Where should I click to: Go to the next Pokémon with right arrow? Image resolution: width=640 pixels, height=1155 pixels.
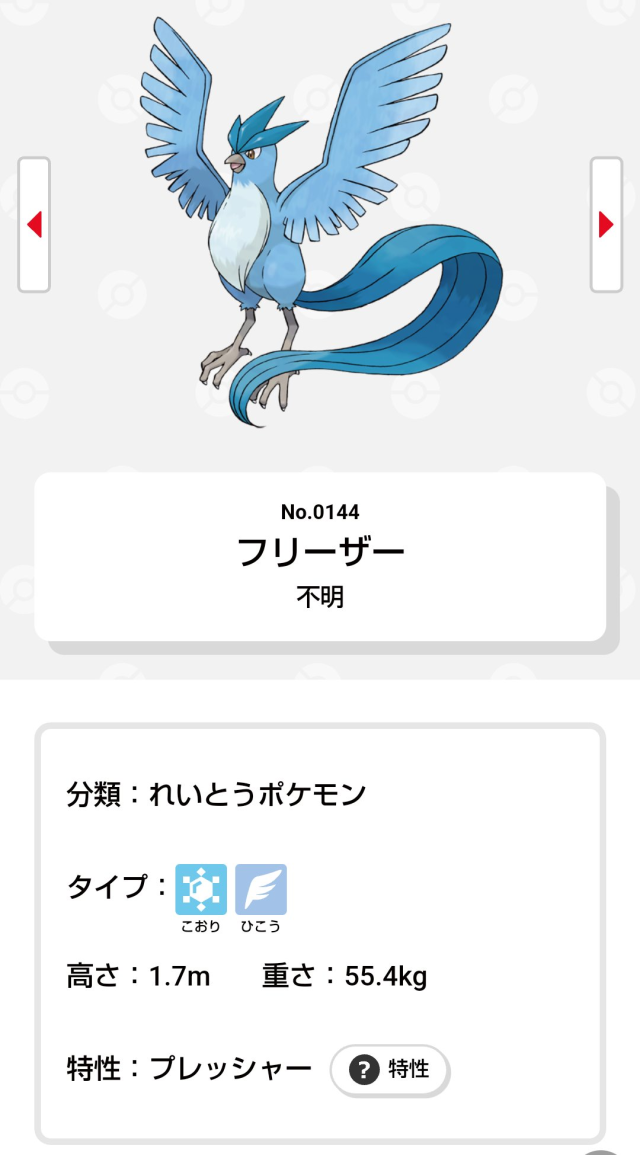point(606,225)
